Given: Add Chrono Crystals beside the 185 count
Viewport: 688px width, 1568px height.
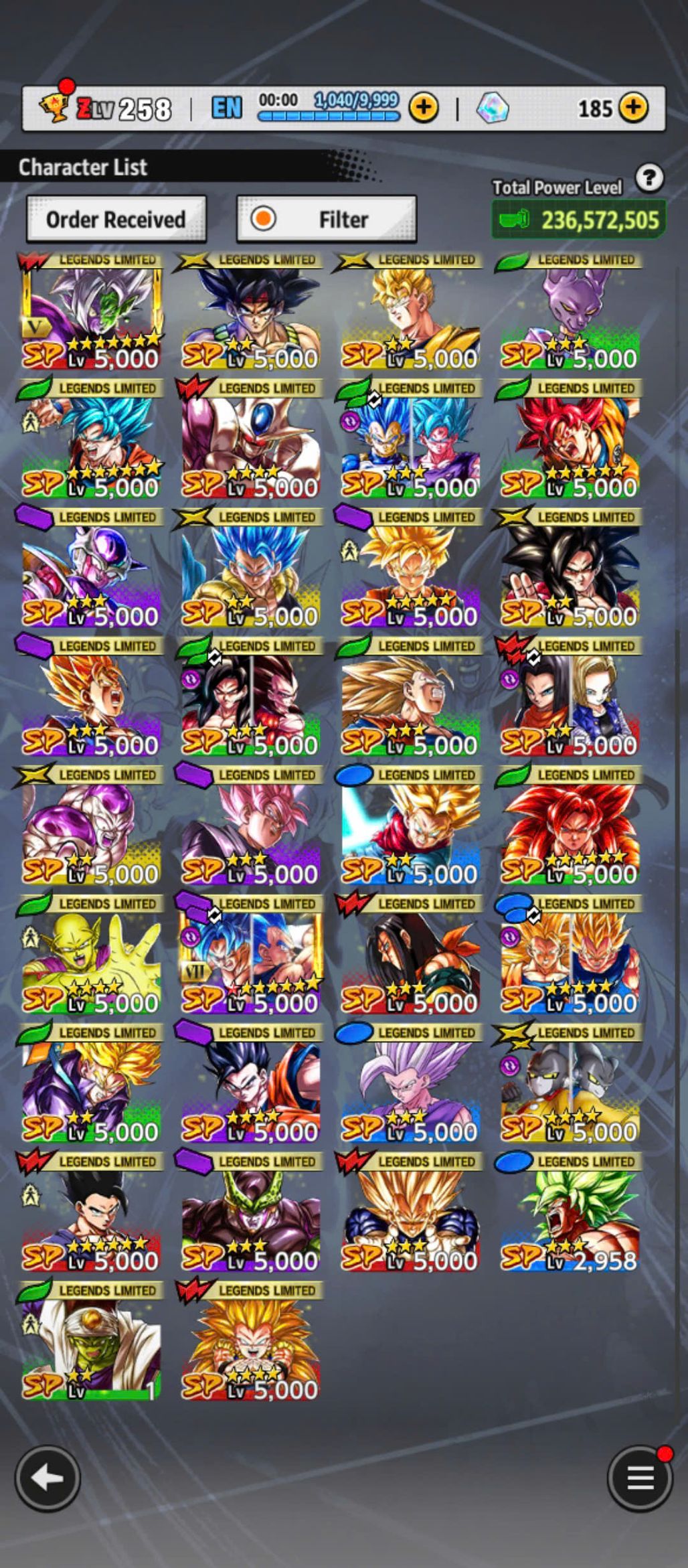Looking at the screenshot, I should (633, 107).
